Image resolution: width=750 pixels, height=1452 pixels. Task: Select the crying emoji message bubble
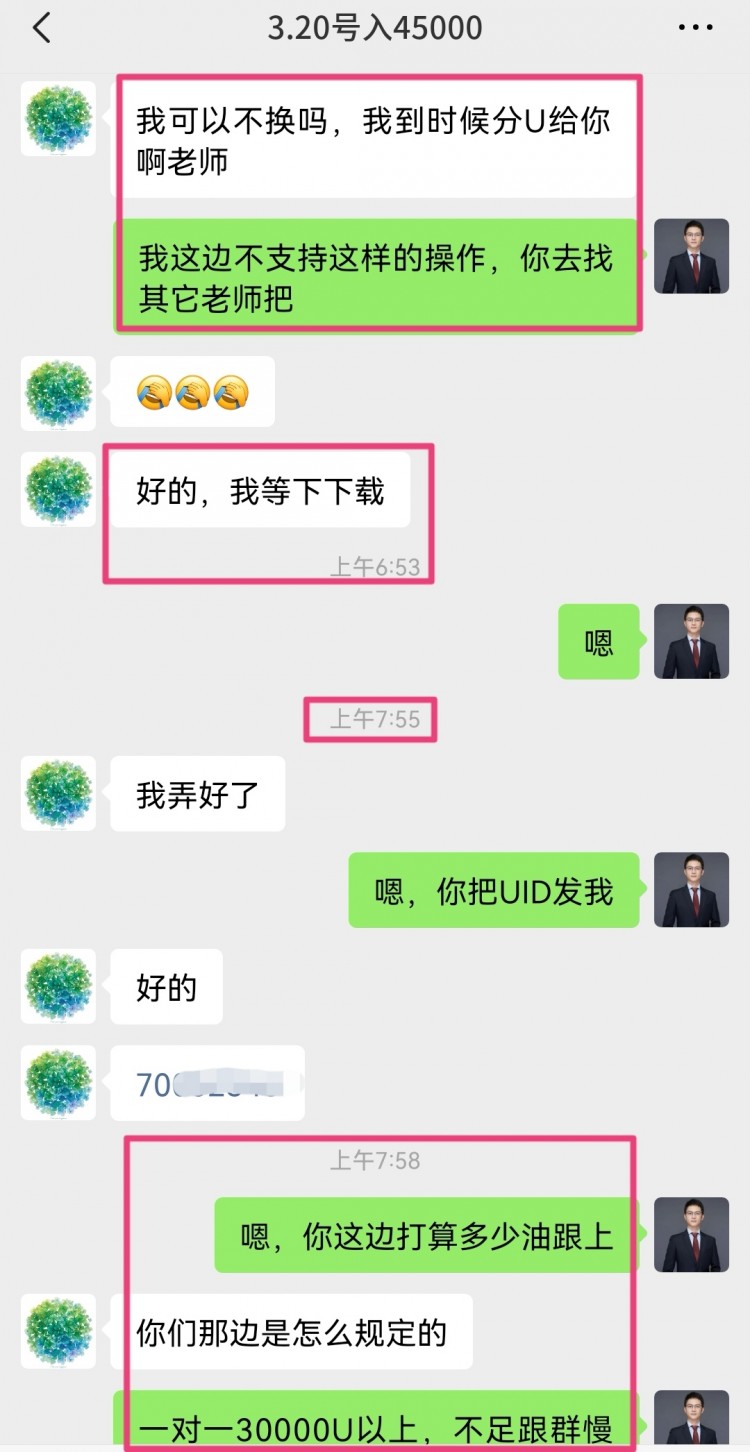(x=192, y=392)
